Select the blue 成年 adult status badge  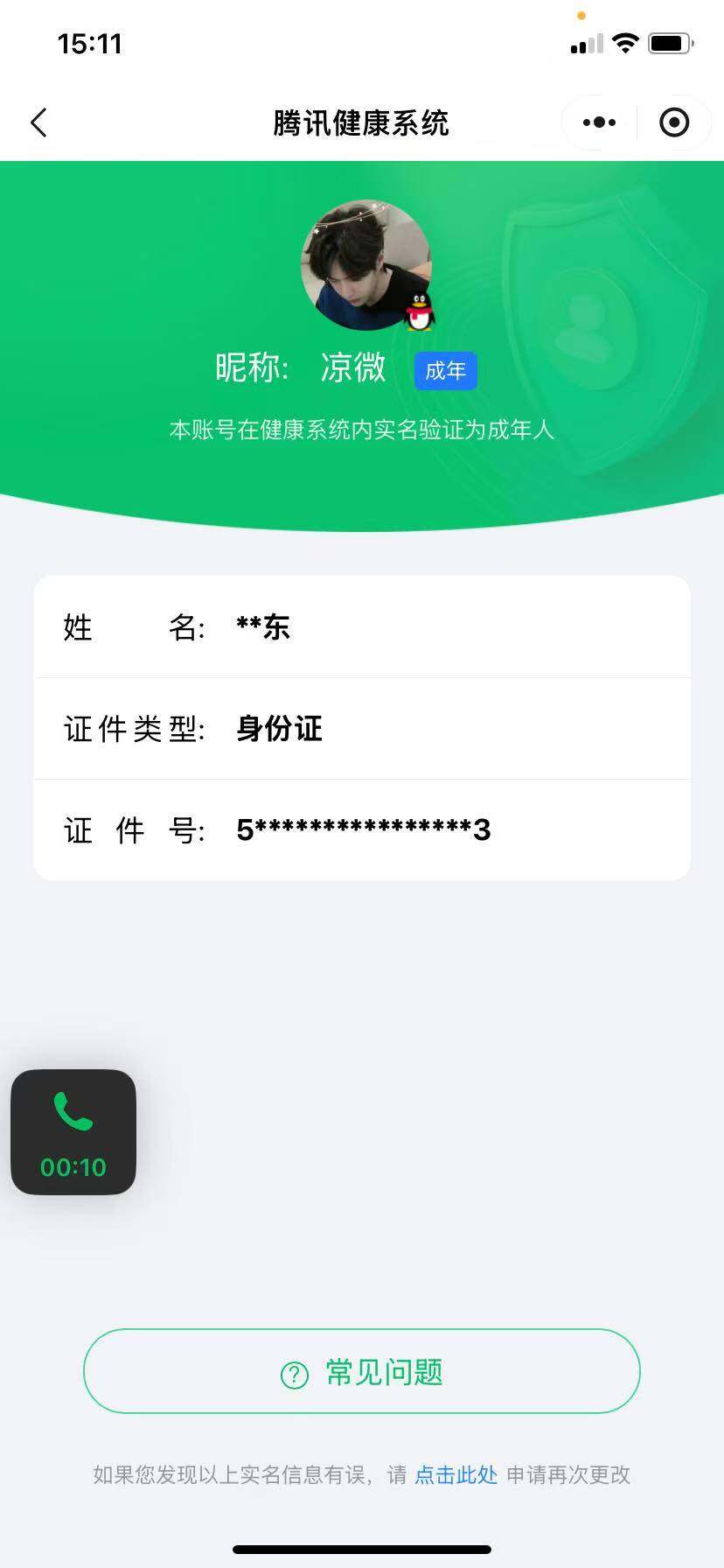point(445,370)
